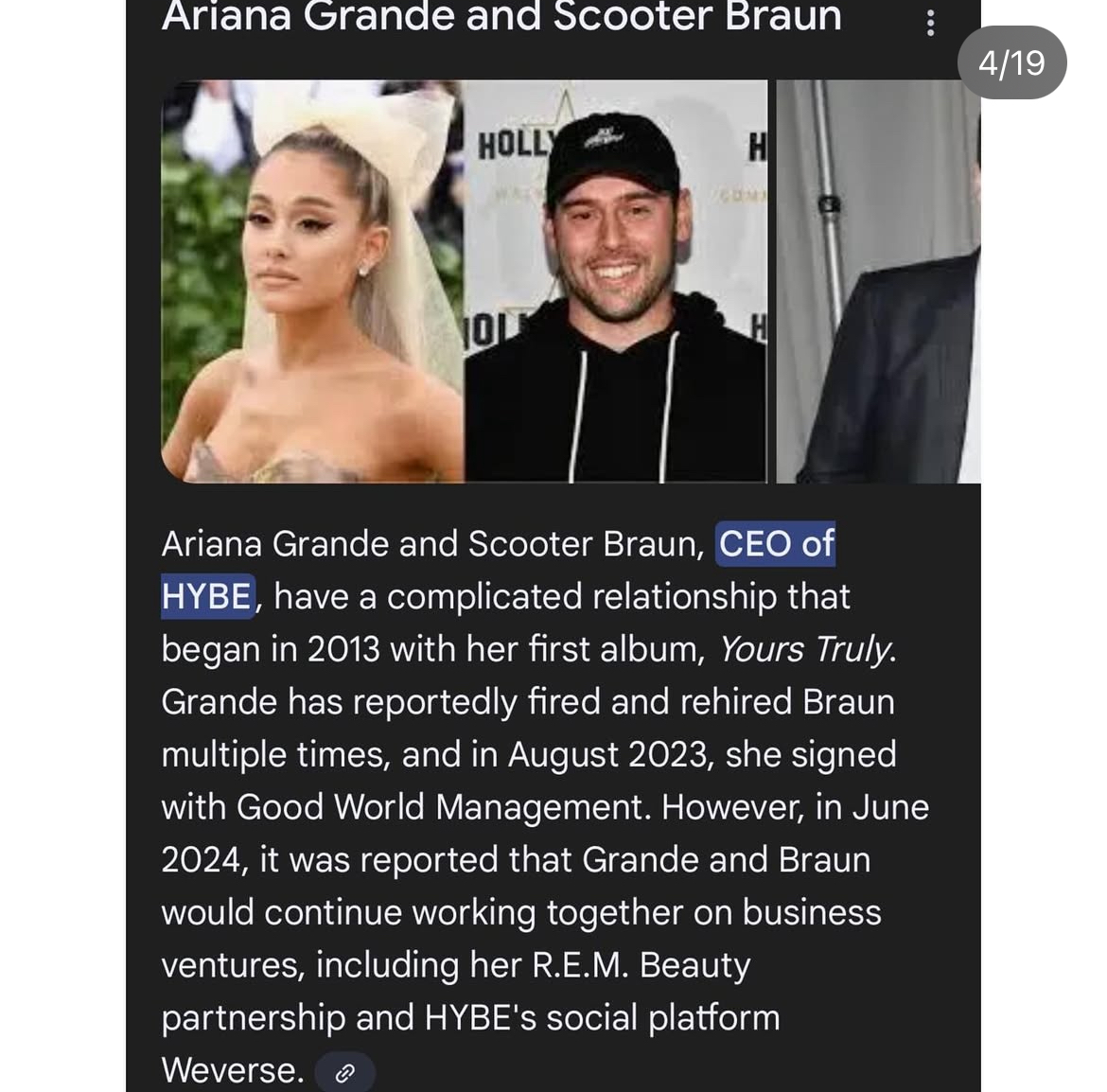Open the Ariana Grande photo
This screenshot has height=1092, width=1107.
pyautogui.click(x=312, y=282)
